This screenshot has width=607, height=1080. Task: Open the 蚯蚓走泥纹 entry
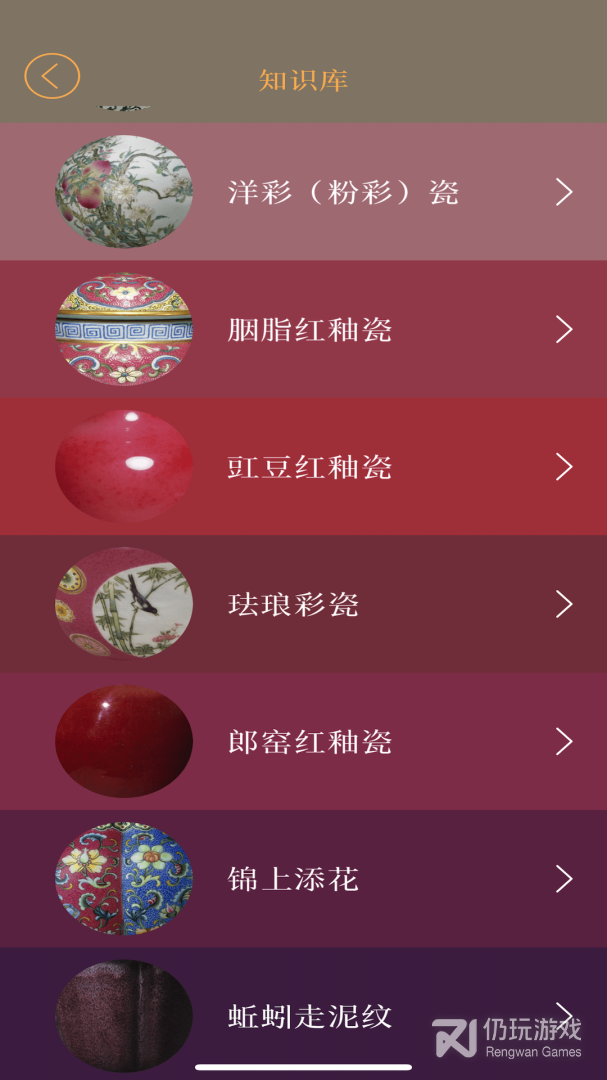click(310, 1015)
